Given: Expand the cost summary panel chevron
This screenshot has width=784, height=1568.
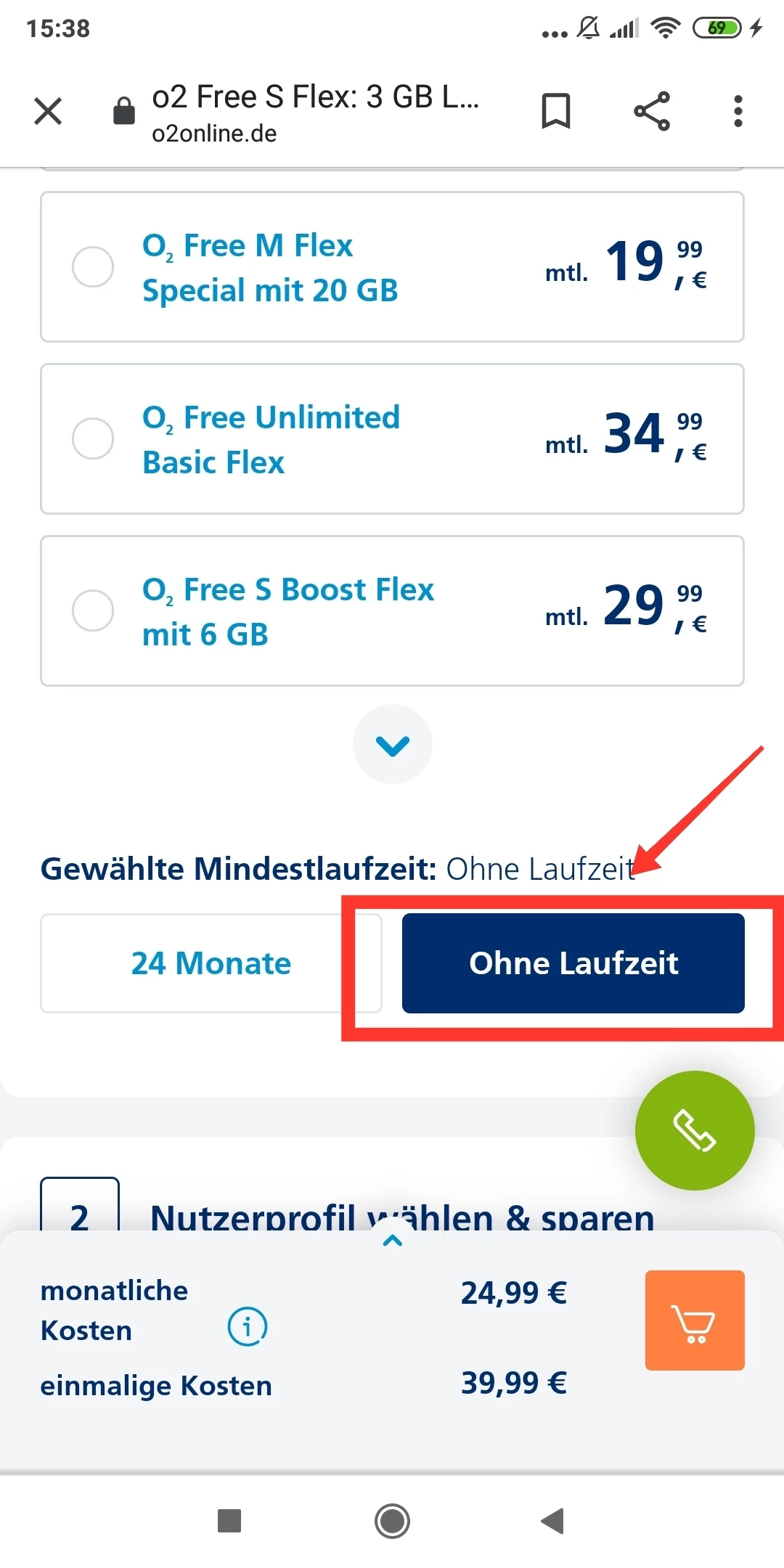Looking at the screenshot, I should (x=393, y=1241).
